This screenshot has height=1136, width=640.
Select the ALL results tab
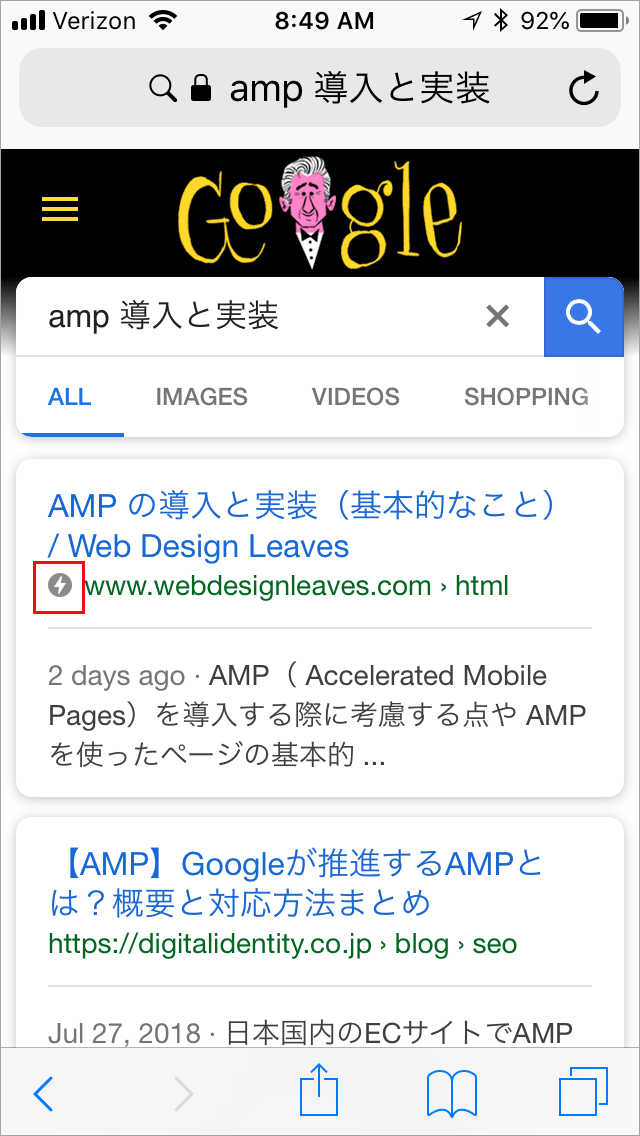(x=70, y=397)
